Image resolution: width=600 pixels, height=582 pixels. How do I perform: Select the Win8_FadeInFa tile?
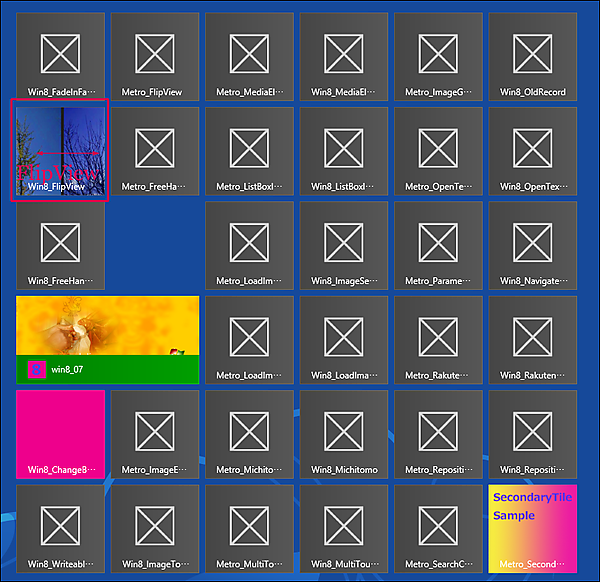60,57
